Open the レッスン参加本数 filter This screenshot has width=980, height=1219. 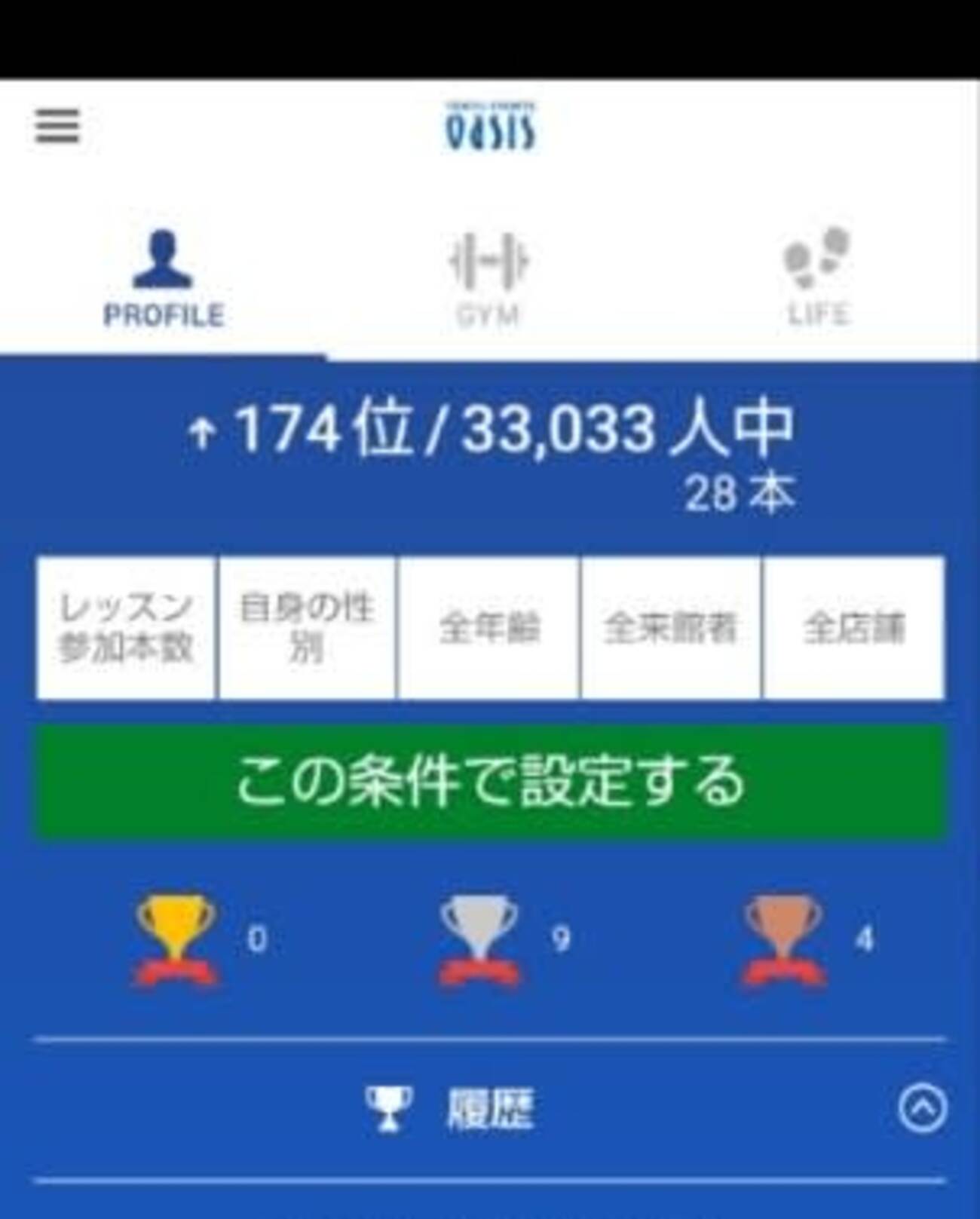click(126, 628)
